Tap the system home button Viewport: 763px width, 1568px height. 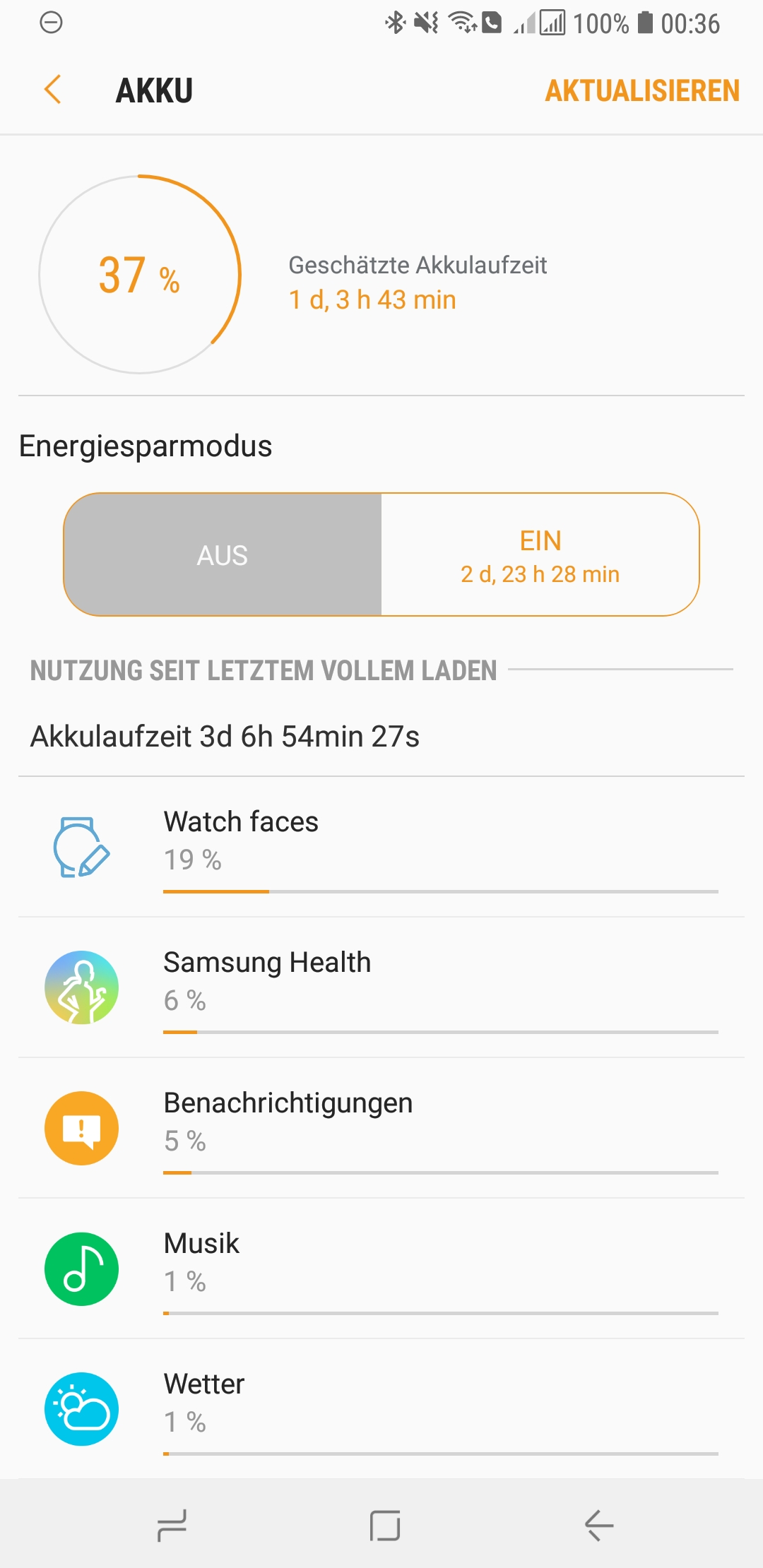click(x=385, y=1526)
